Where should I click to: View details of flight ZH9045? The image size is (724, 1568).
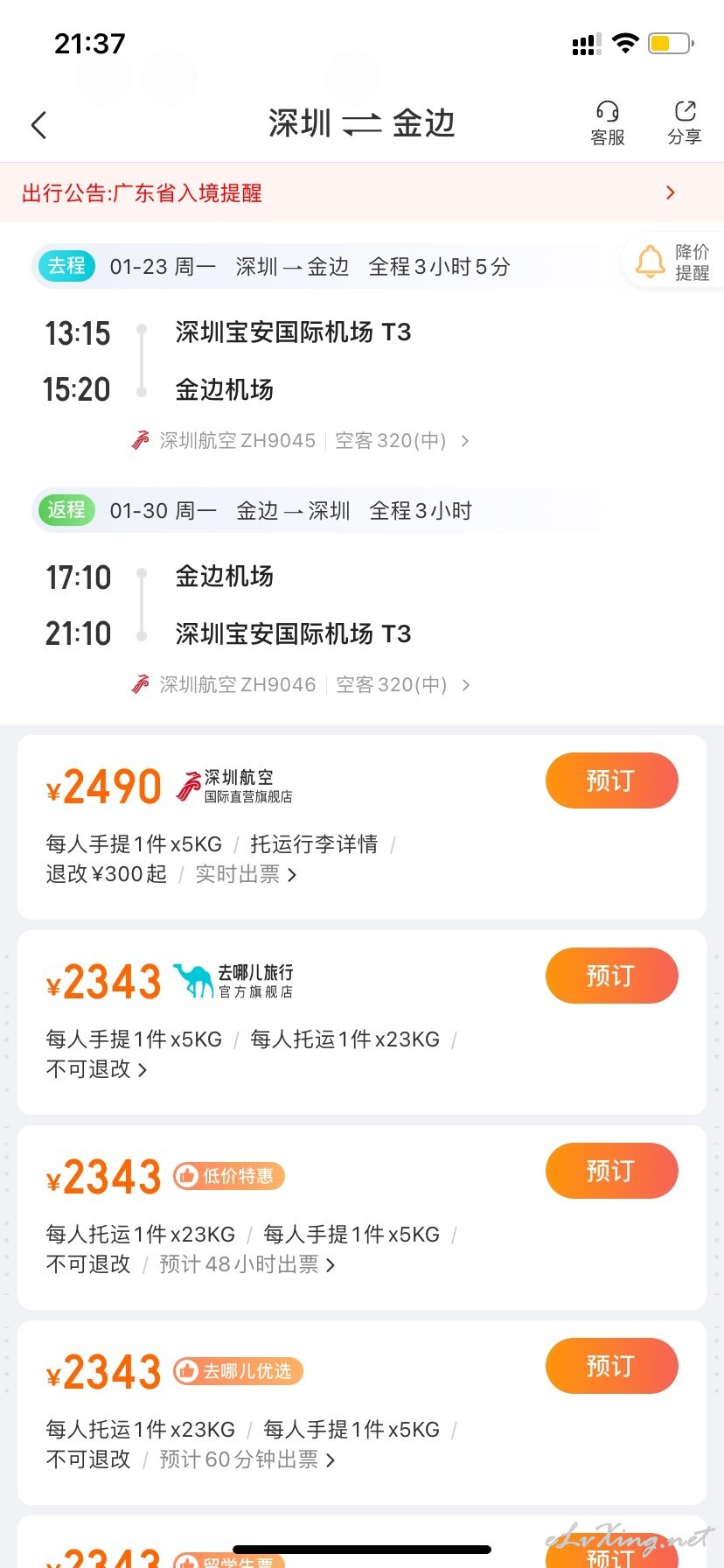pos(300,440)
